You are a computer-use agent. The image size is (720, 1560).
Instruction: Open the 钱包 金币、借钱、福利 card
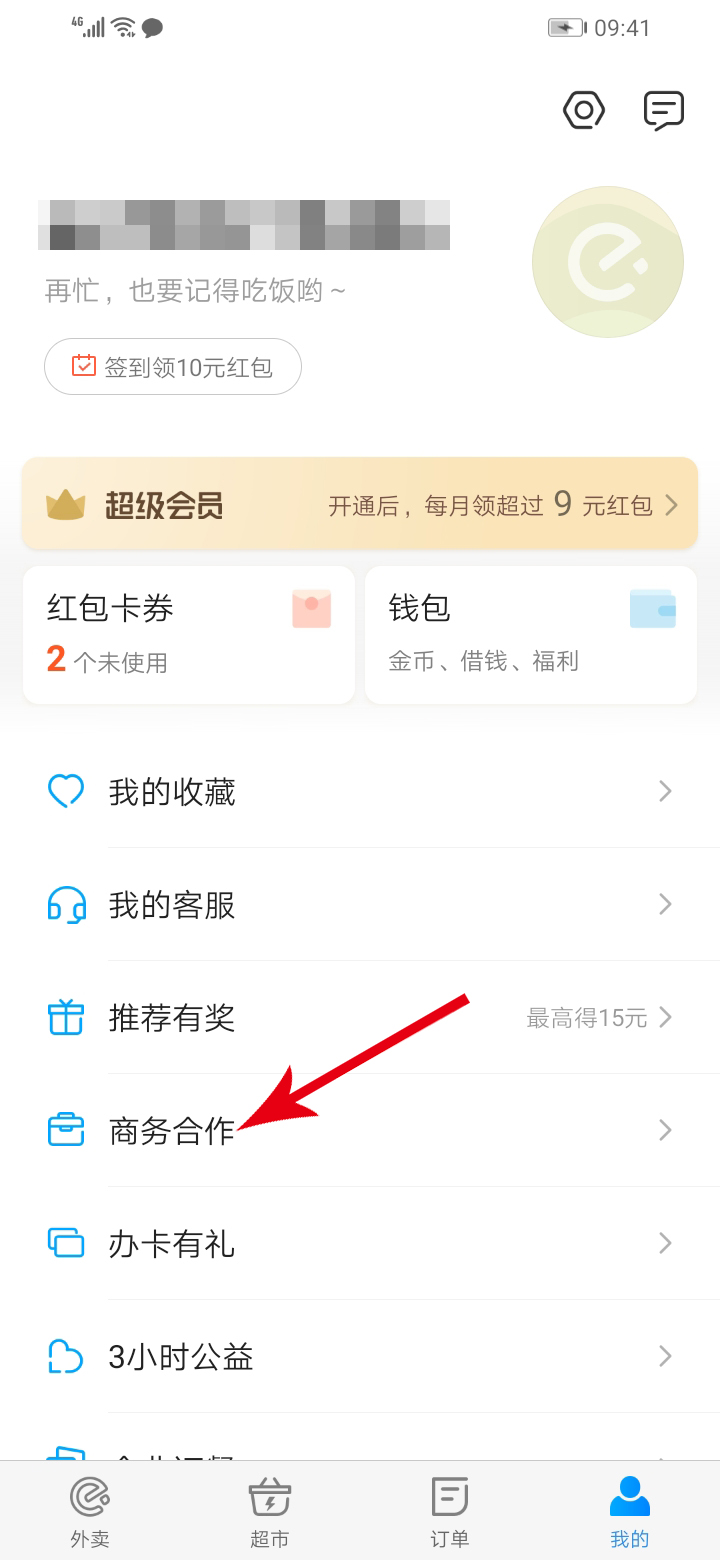pos(530,634)
